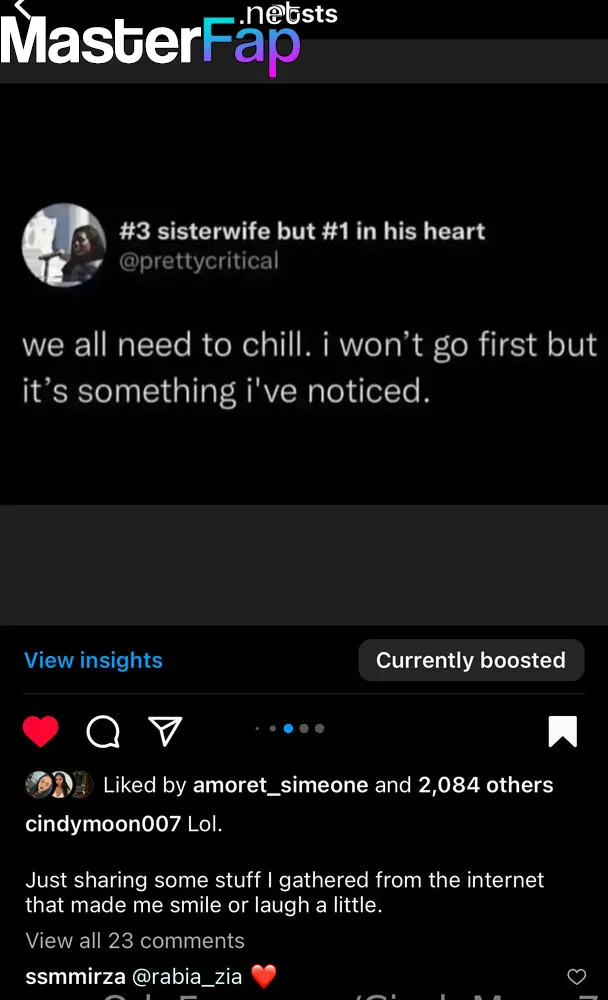The height and width of the screenshot is (1000, 608).
Task: Open amoret_simeone's profile from likes
Action: point(281,785)
